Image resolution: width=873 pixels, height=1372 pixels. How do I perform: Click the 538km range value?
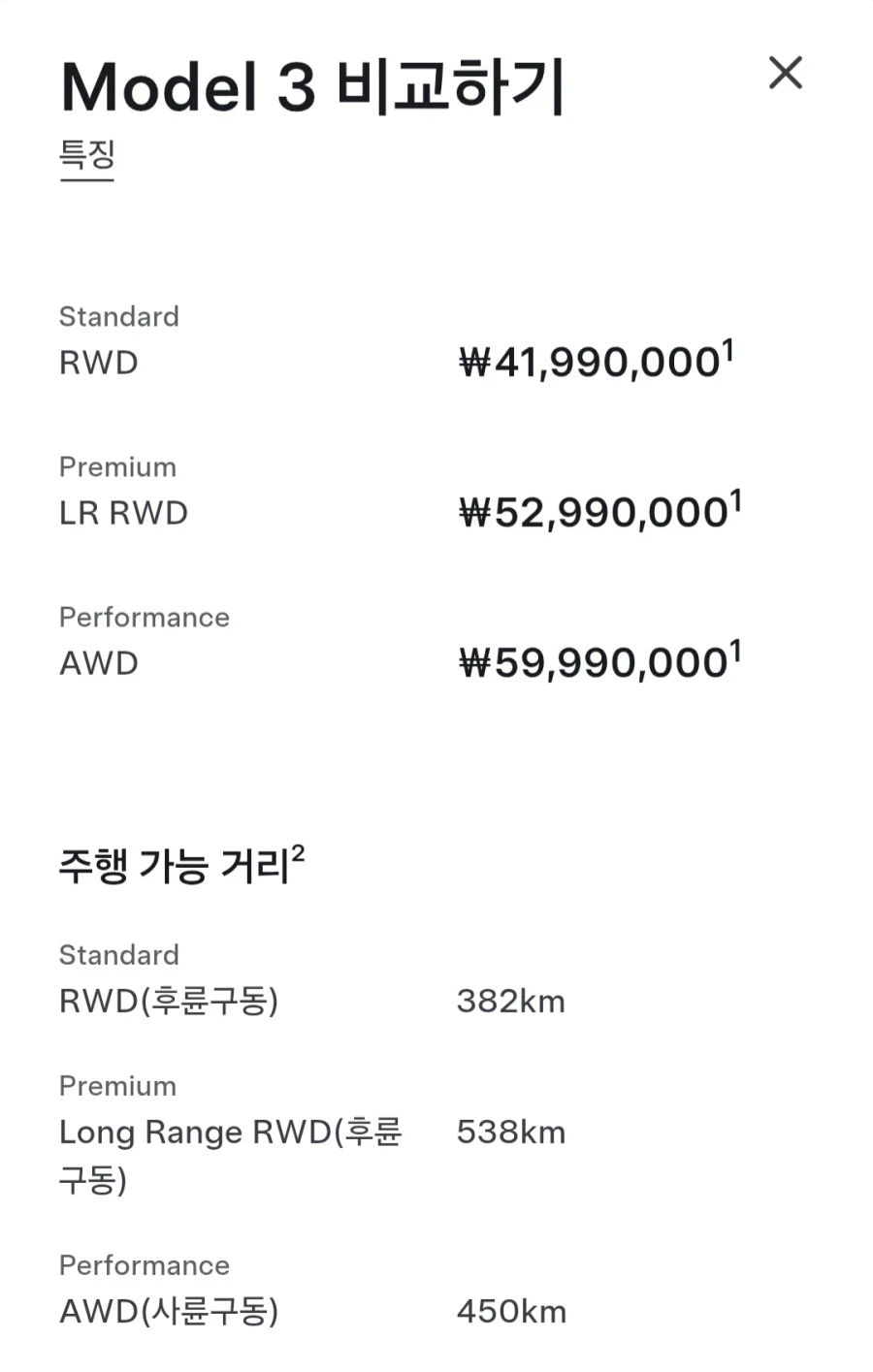(x=511, y=1132)
